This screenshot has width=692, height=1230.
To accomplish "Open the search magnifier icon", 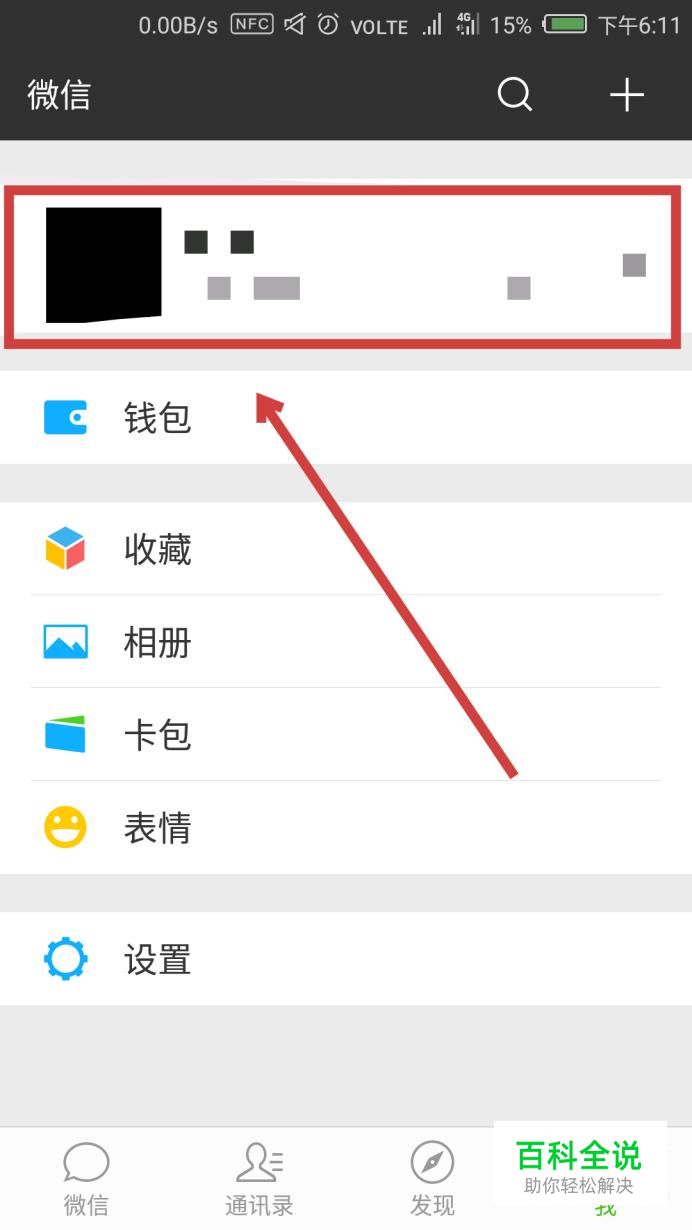I will click(515, 95).
